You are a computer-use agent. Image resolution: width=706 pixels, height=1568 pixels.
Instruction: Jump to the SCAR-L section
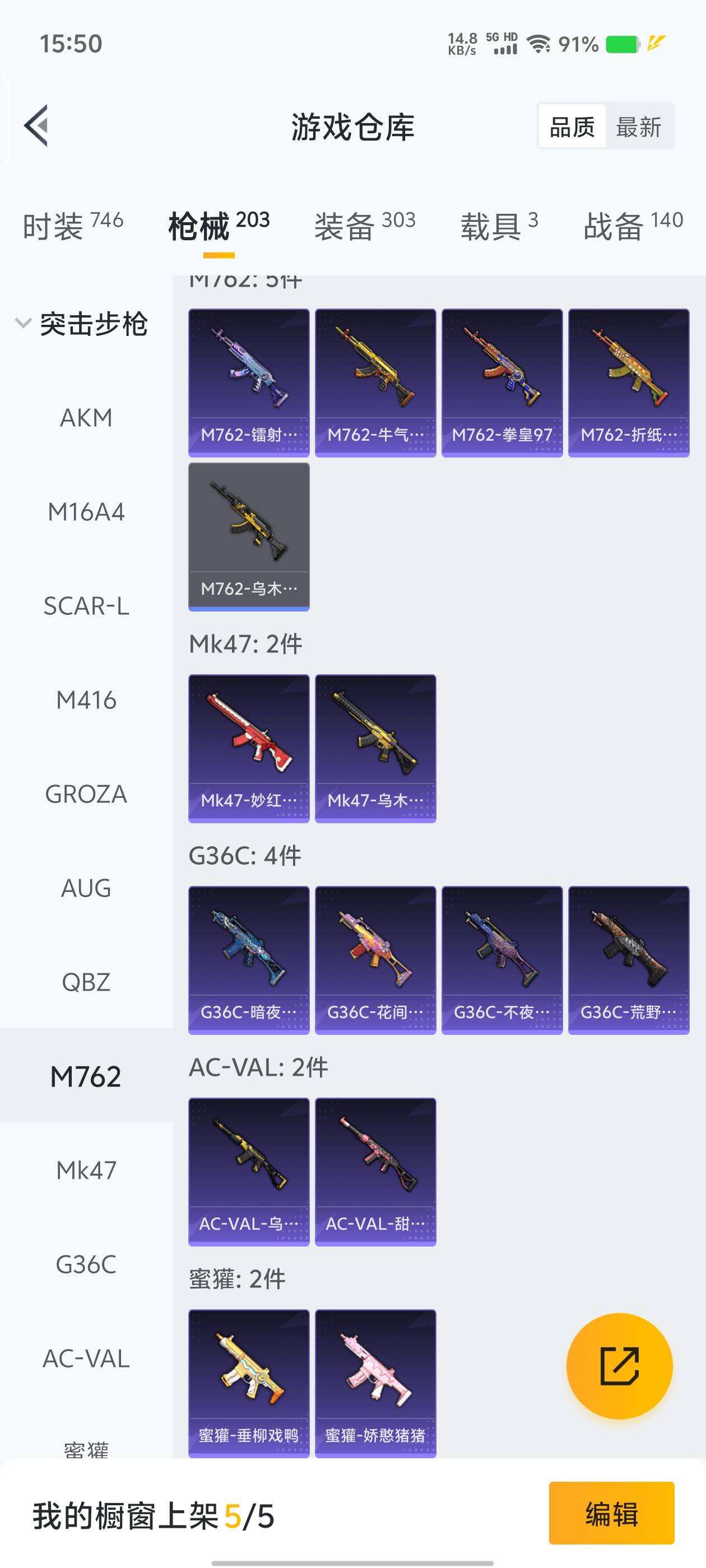[86, 606]
